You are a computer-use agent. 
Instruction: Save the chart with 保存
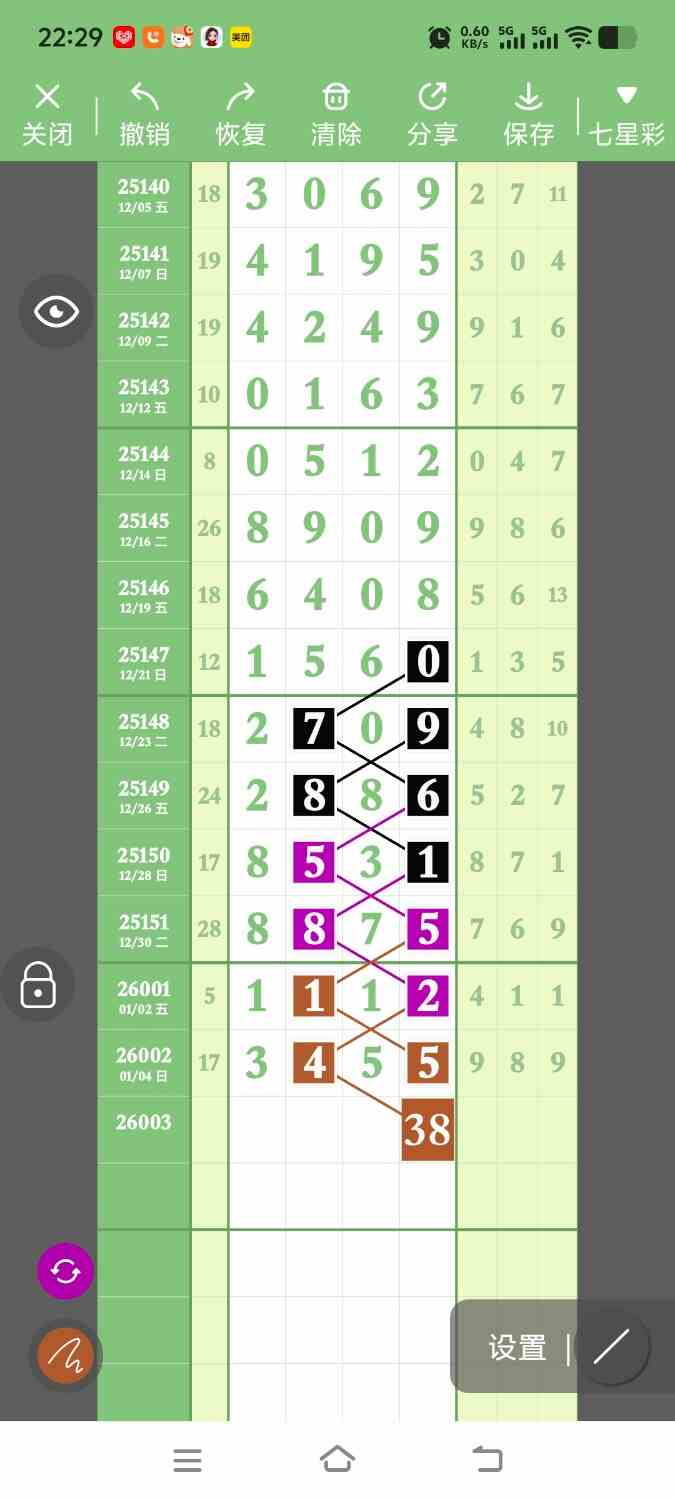tap(528, 116)
